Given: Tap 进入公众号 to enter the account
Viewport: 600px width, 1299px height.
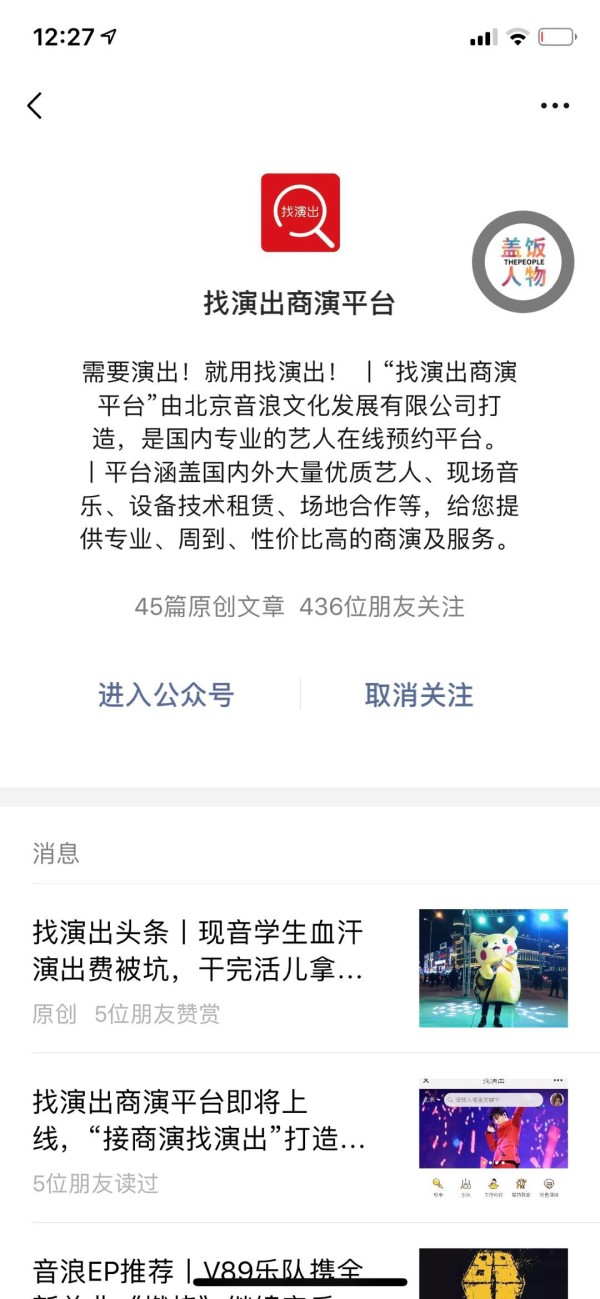Looking at the screenshot, I should pos(166,695).
